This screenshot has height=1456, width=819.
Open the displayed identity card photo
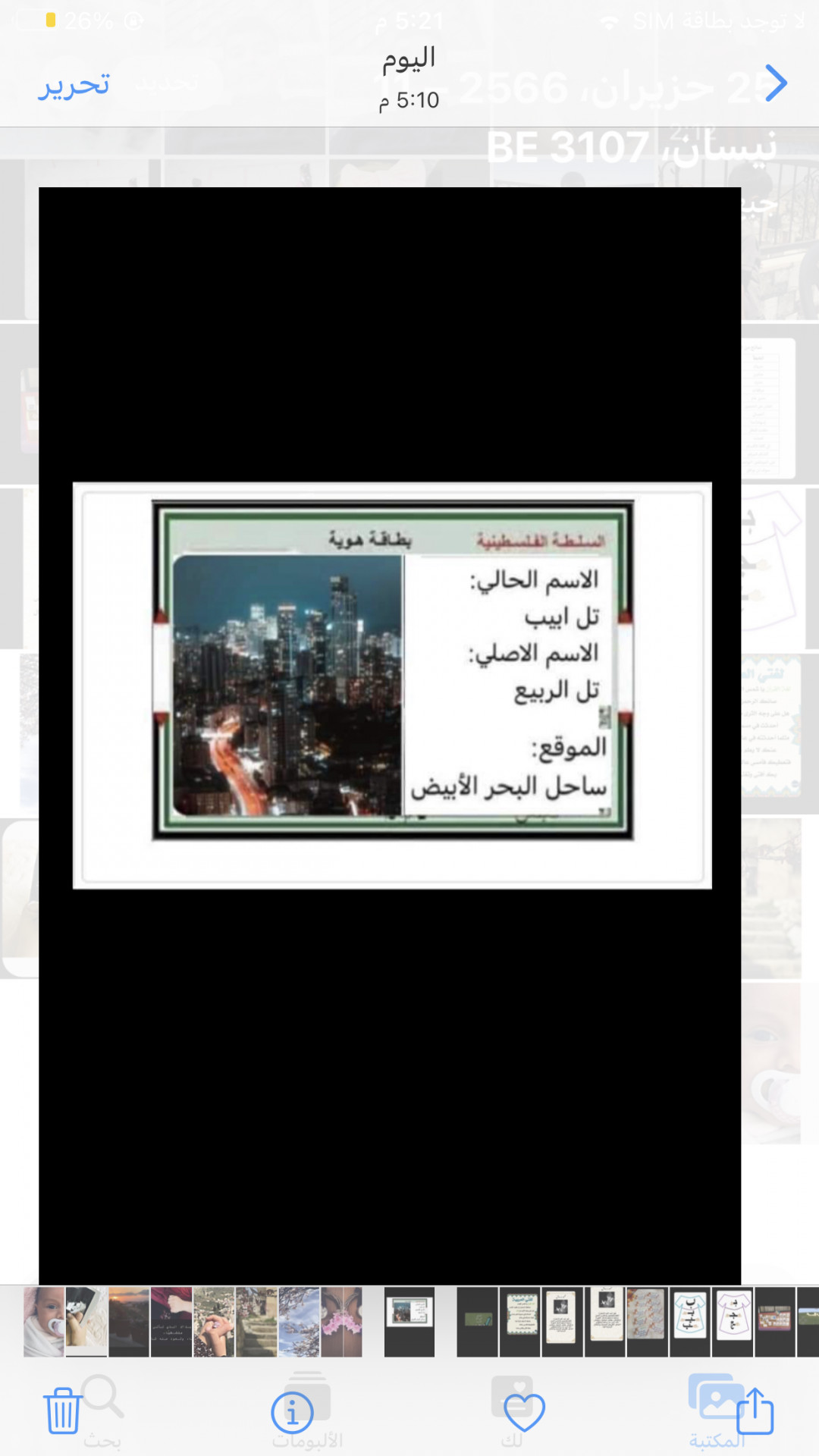(392, 686)
